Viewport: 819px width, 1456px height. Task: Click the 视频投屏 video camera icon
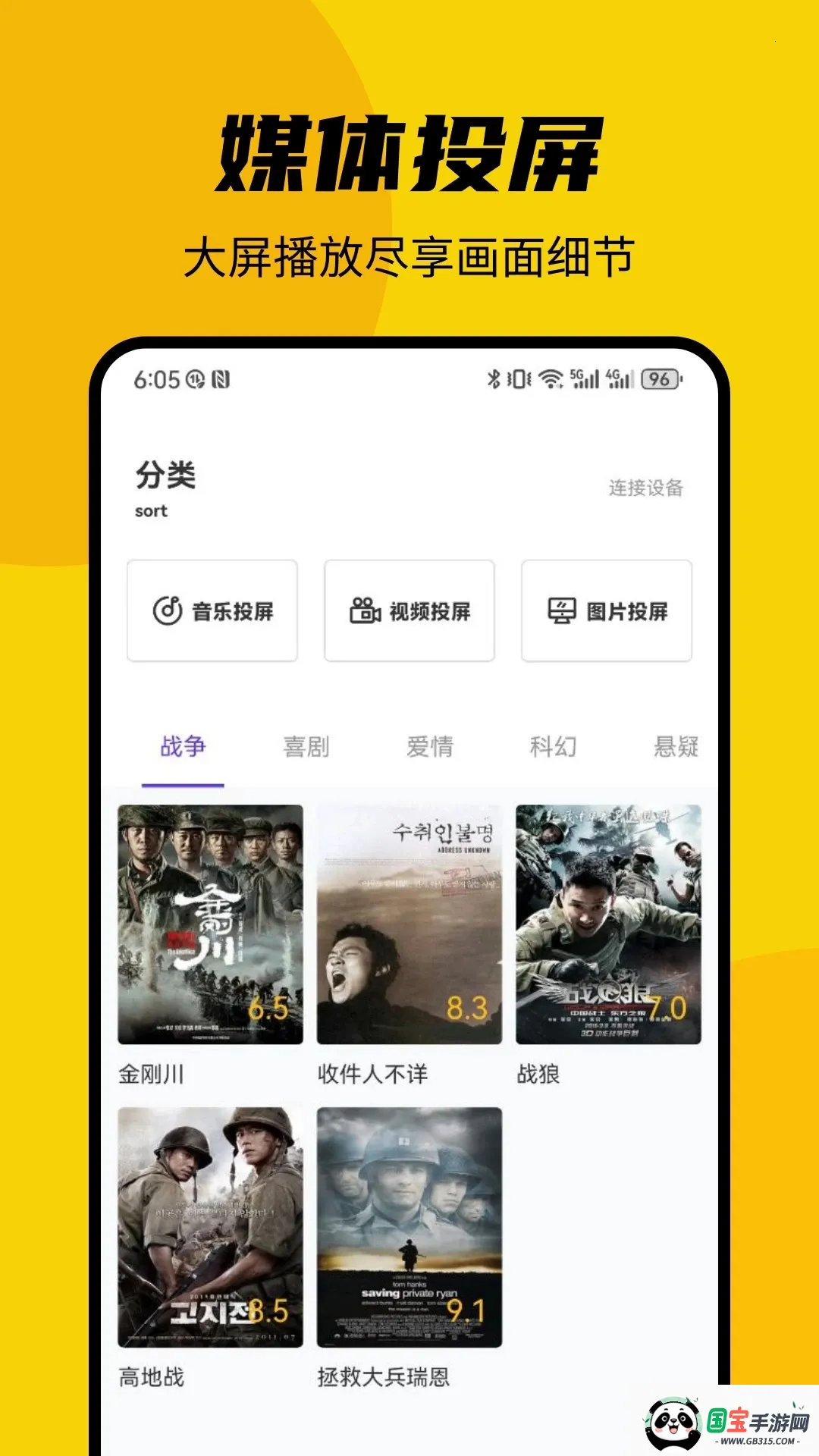coord(366,610)
